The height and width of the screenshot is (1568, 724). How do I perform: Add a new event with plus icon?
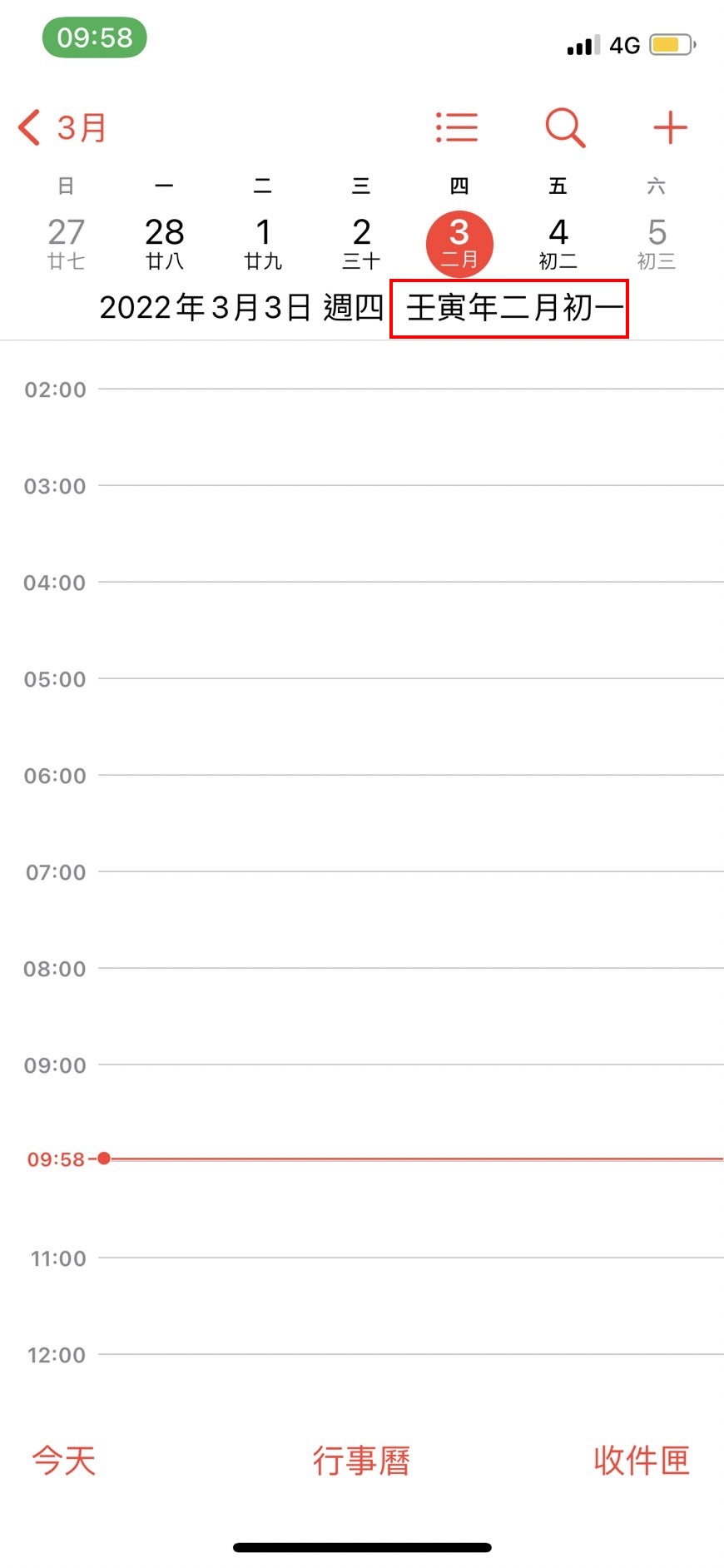[x=670, y=128]
